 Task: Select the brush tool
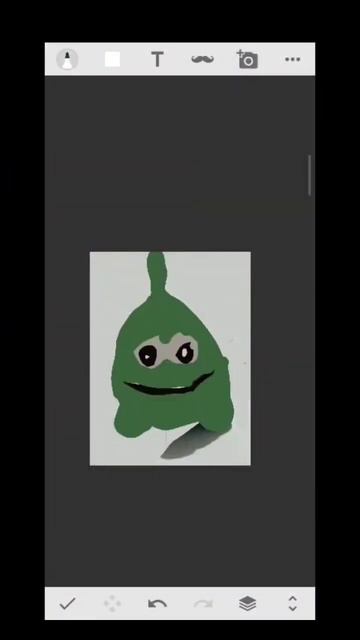(67, 60)
